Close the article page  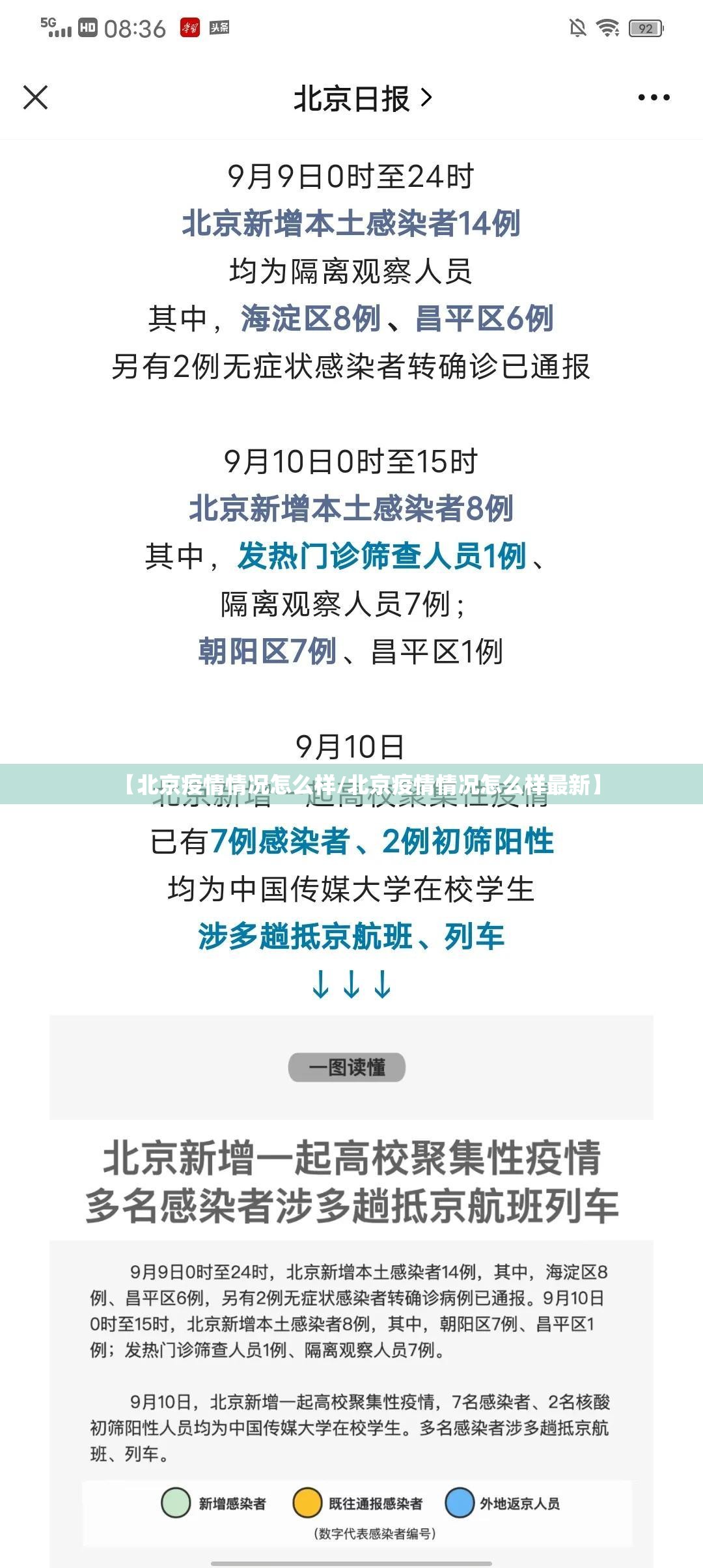point(35,98)
